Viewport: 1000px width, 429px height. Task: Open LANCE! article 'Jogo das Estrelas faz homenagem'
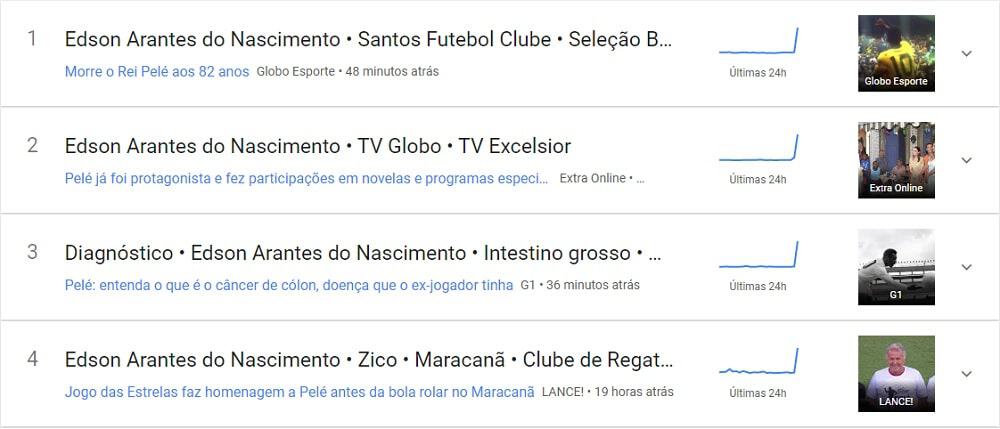(299, 391)
